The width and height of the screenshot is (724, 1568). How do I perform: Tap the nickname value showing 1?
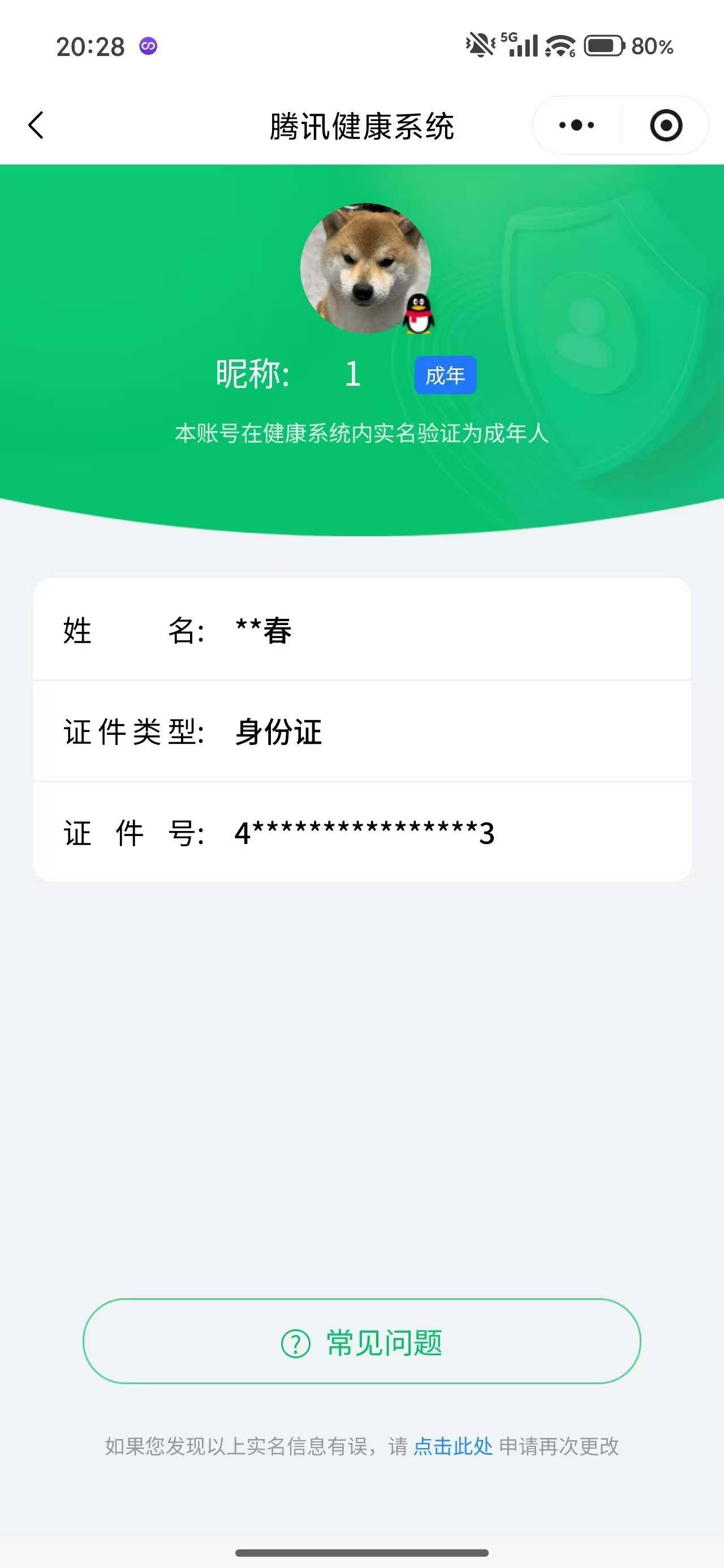(352, 374)
